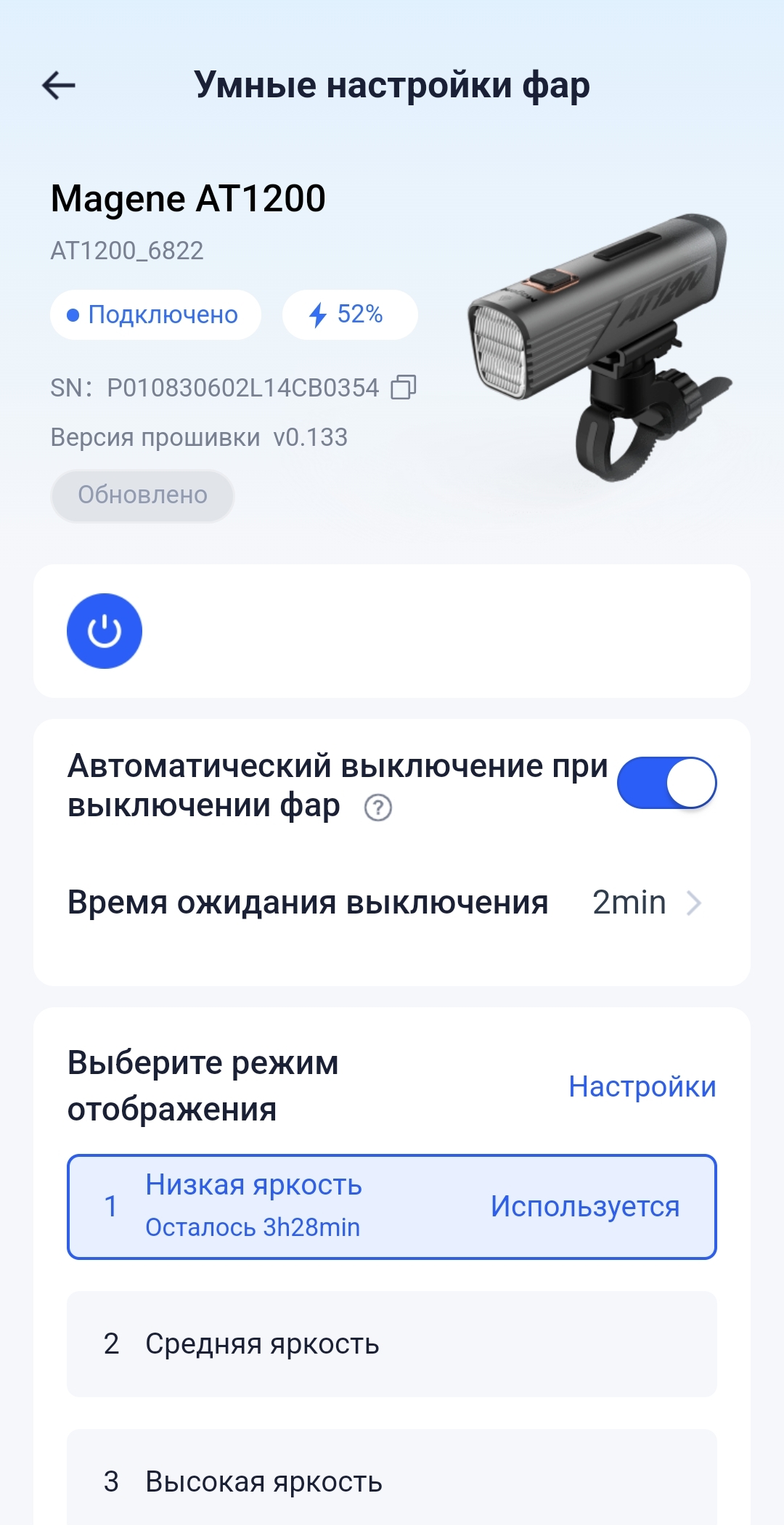This screenshot has height=1525, width=784.
Task: Disable automatic shutdown toggle
Action: (666, 783)
